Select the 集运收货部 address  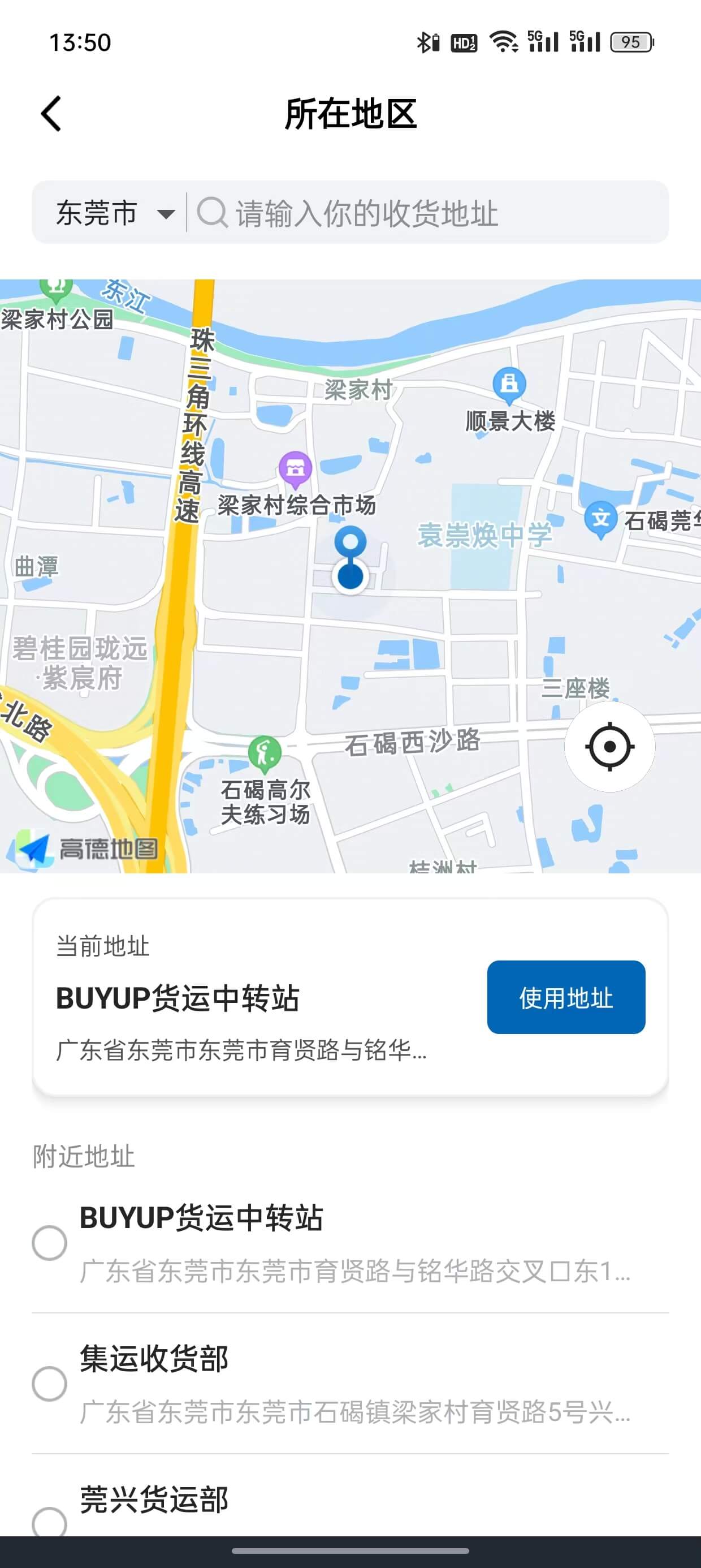point(350,1384)
